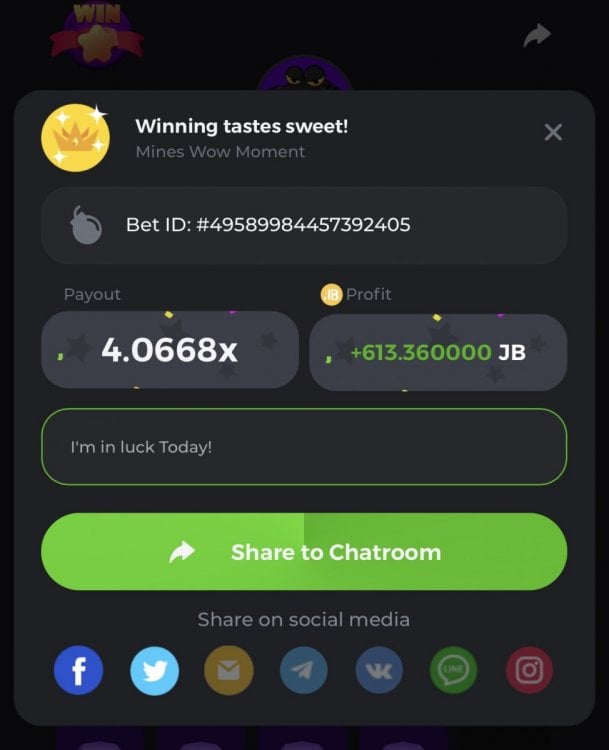Share the win on LINE
This screenshot has height=750, width=609.
[454, 671]
